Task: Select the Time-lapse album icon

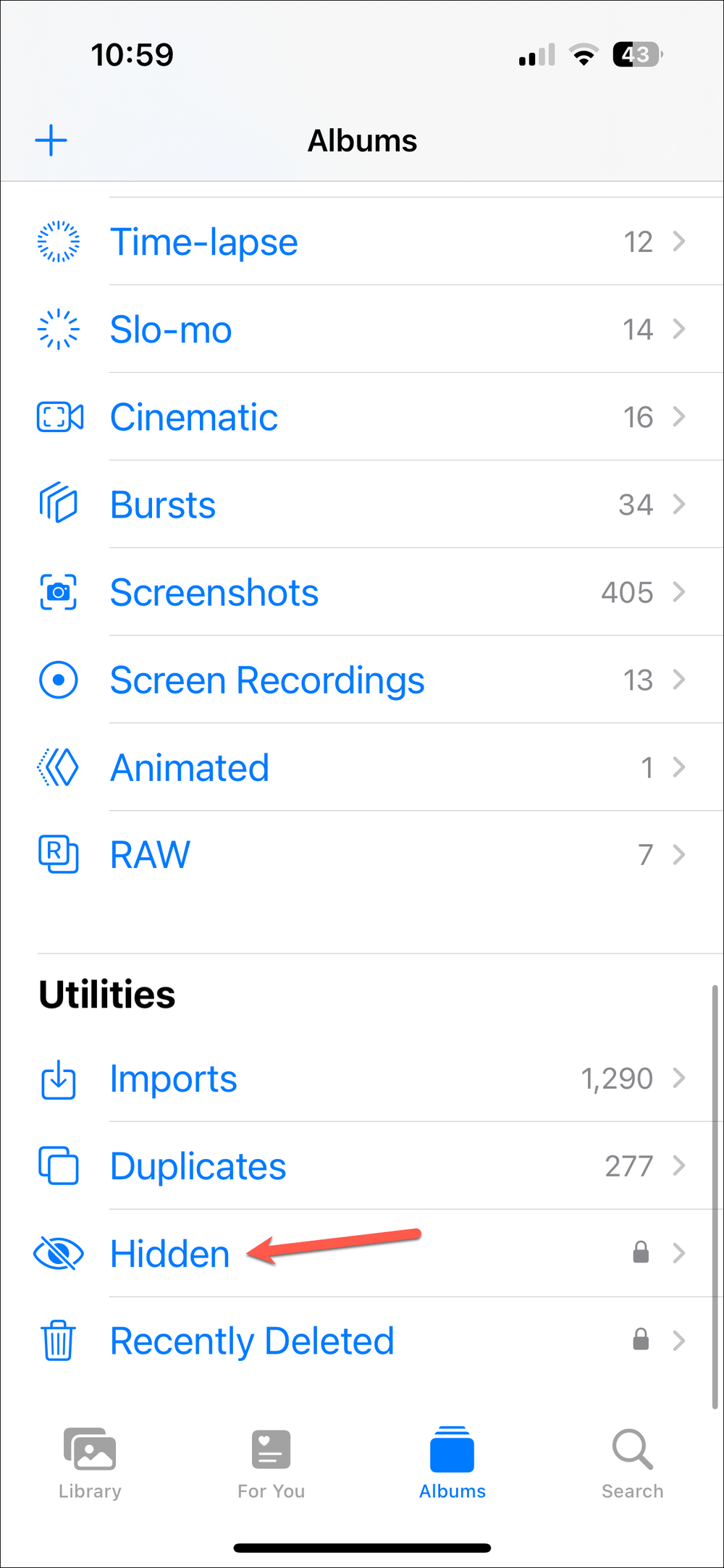Action: [x=59, y=241]
